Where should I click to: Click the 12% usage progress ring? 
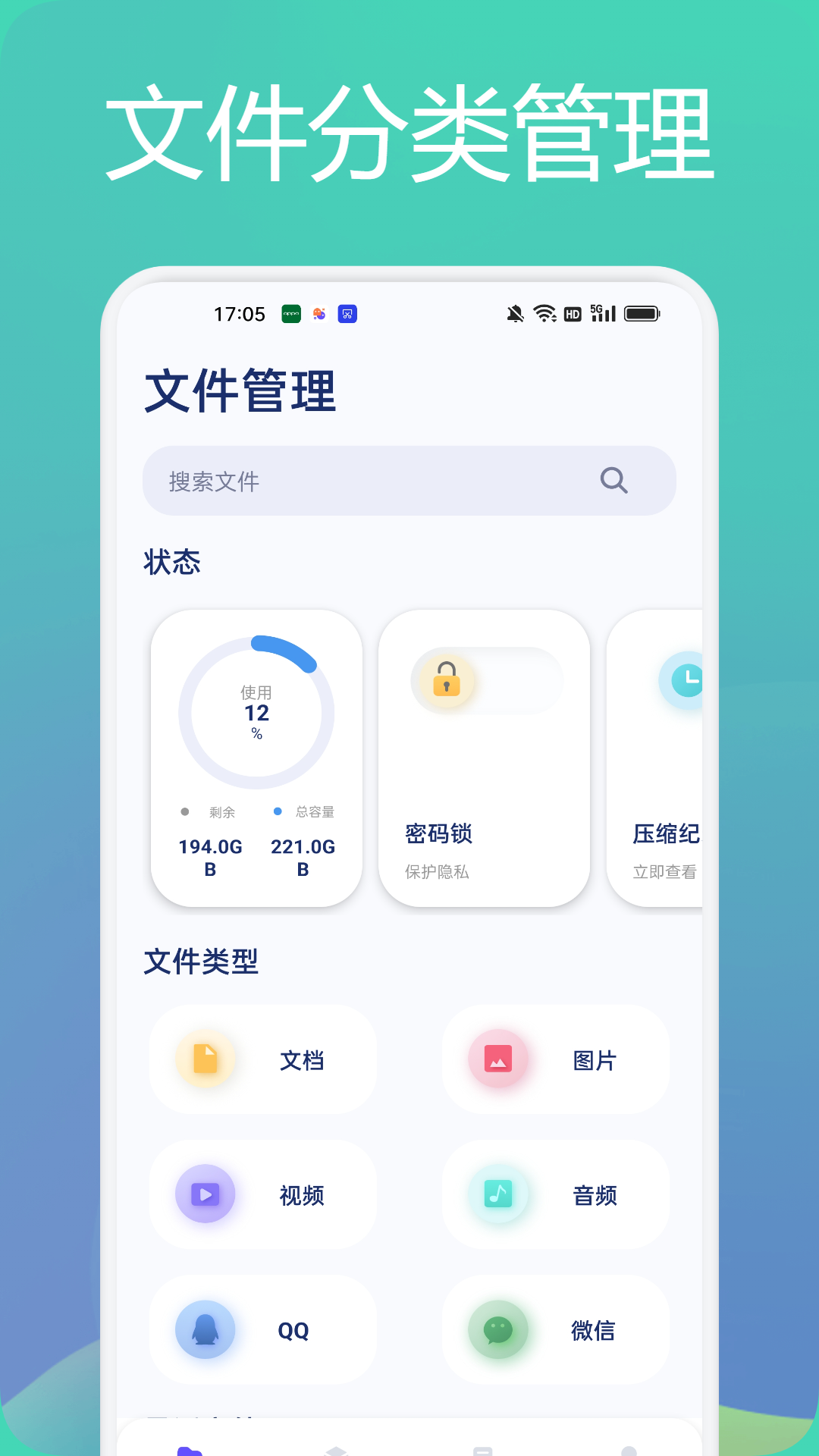256,713
